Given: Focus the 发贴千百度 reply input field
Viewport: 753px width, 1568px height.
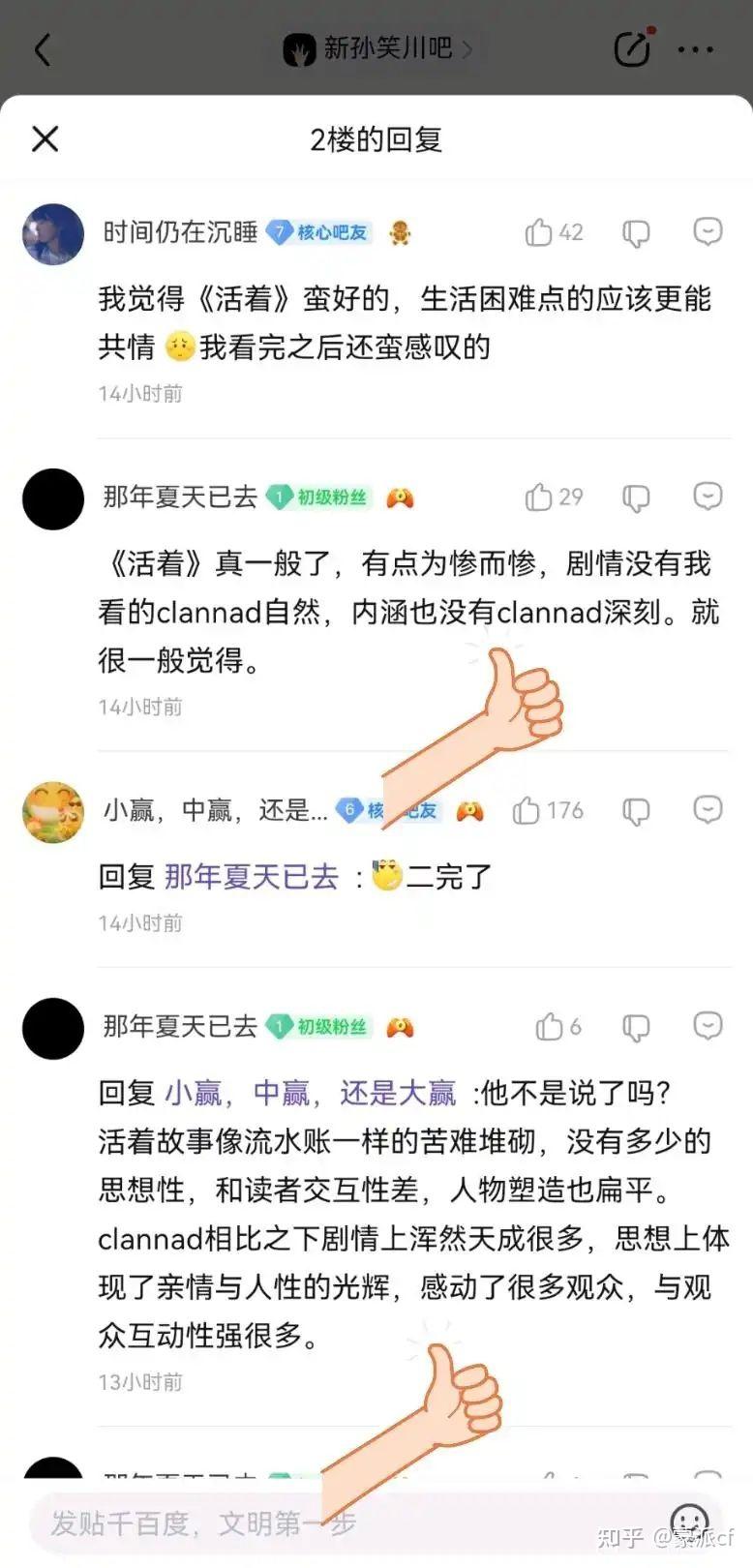Looking at the screenshot, I should 348,1523.
